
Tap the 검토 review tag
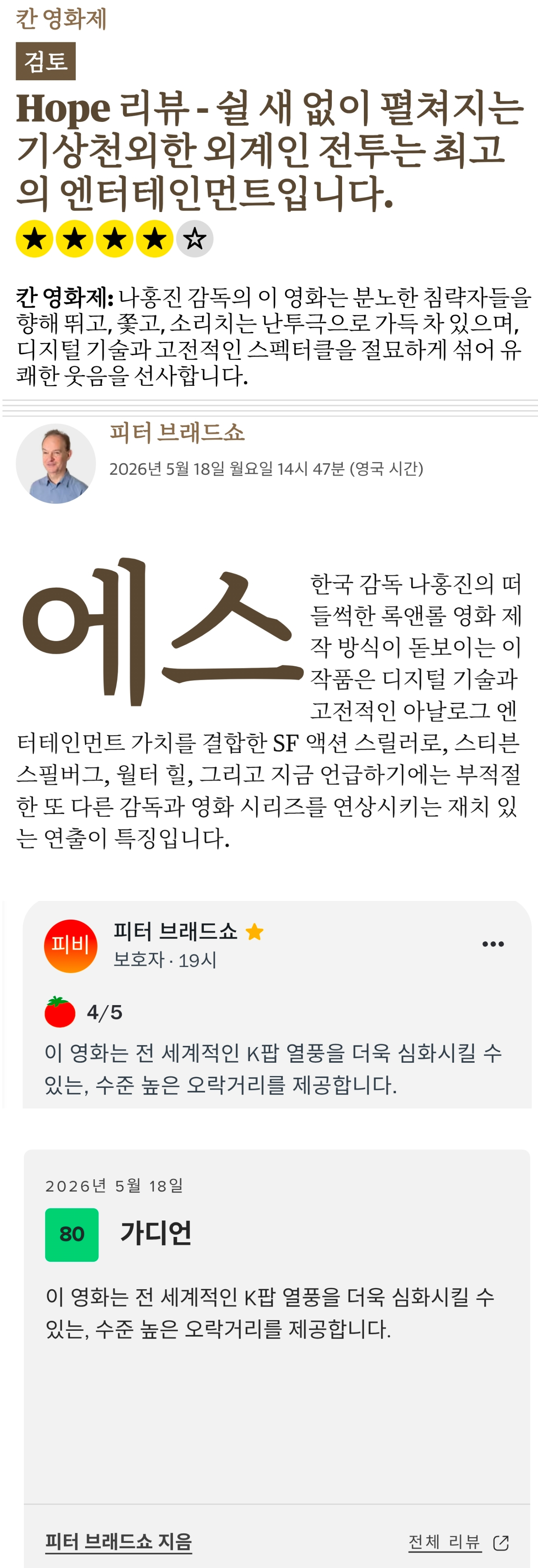tap(46, 61)
